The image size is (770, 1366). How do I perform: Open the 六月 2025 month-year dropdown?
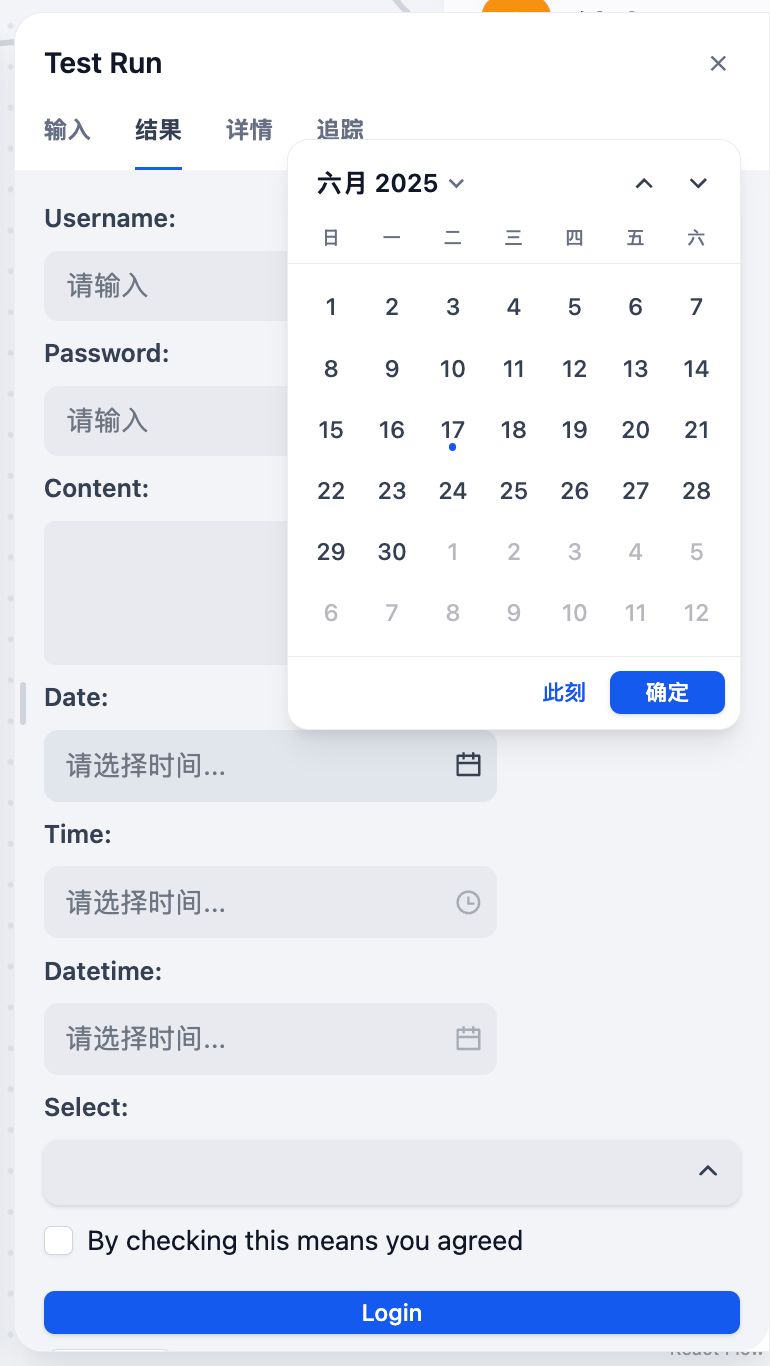(391, 183)
